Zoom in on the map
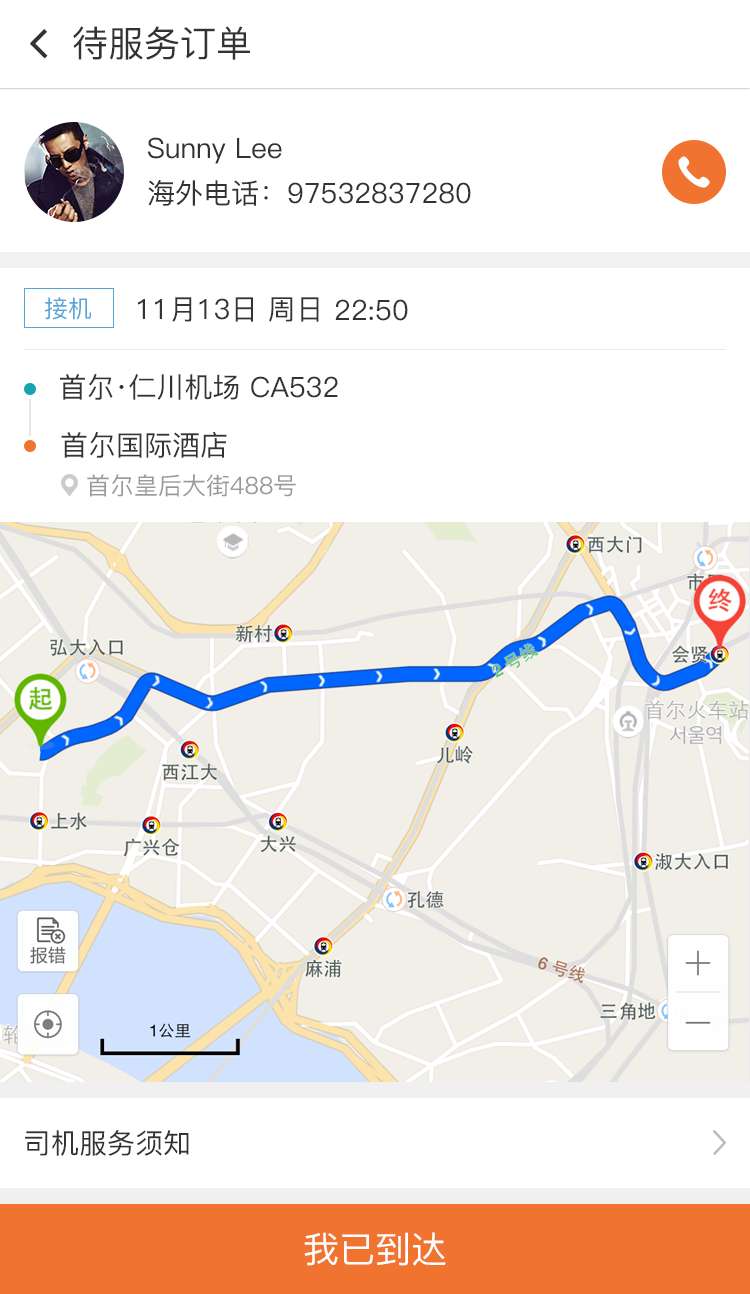The width and height of the screenshot is (750, 1294). pos(697,964)
